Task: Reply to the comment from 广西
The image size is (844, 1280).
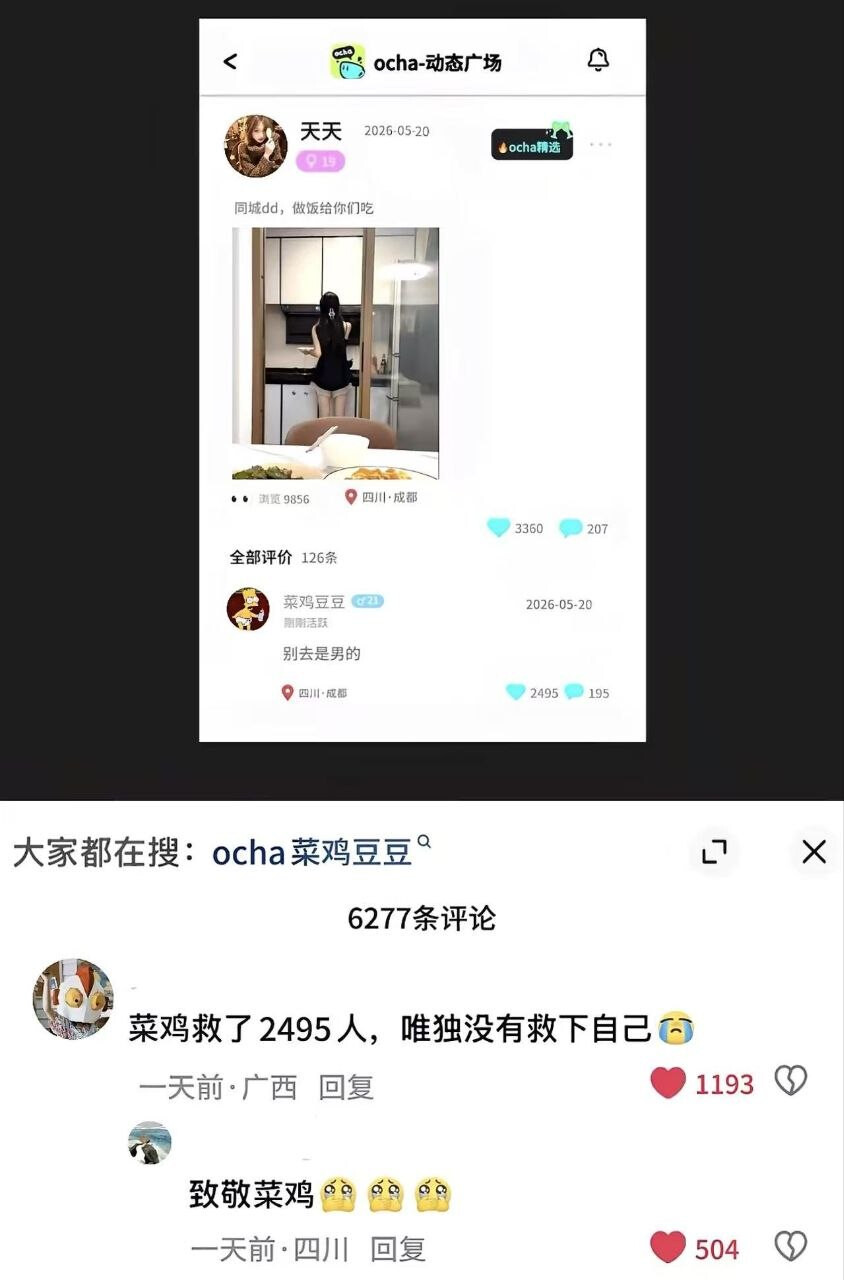Action: pyautogui.click(x=346, y=1087)
